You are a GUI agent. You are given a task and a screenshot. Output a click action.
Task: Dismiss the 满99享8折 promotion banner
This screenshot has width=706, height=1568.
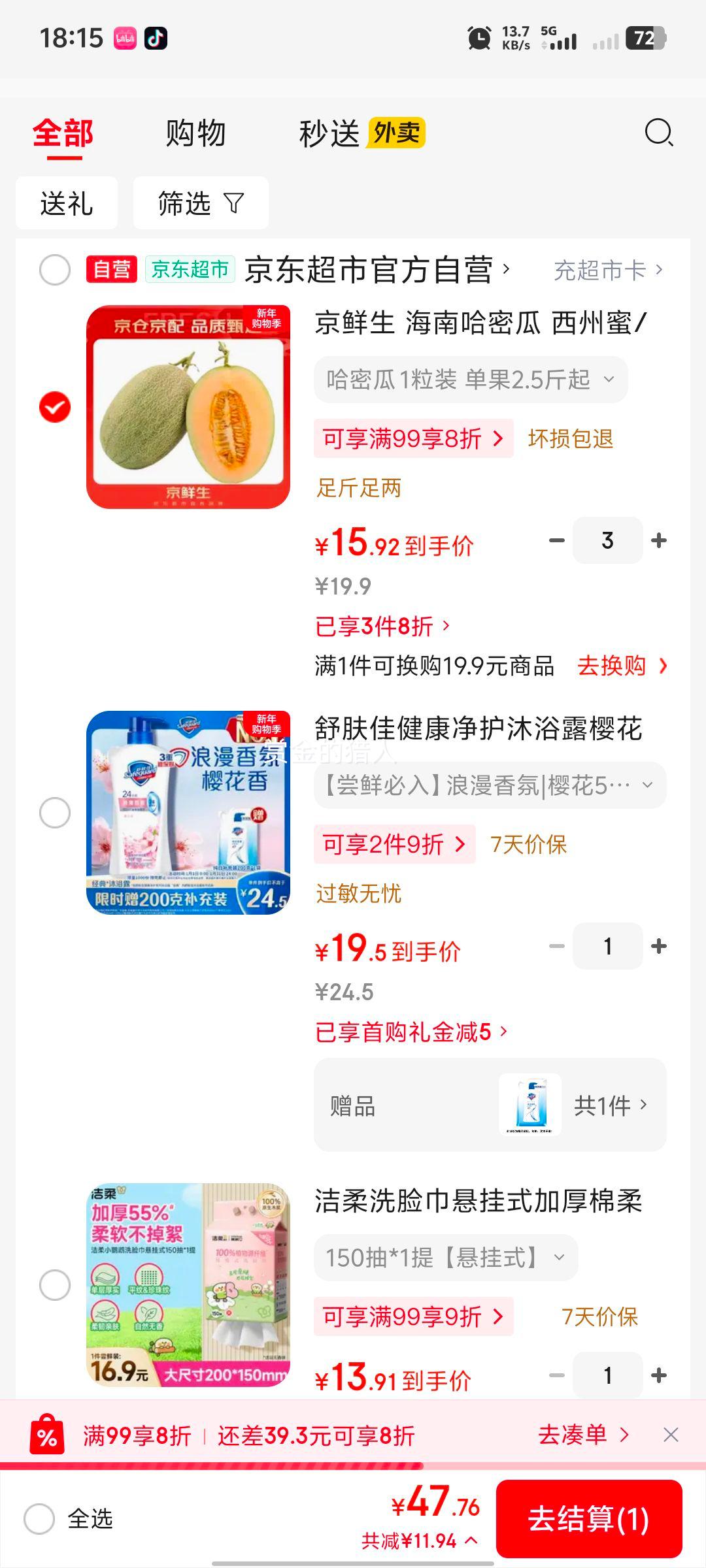pyautogui.click(x=671, y=1435)
